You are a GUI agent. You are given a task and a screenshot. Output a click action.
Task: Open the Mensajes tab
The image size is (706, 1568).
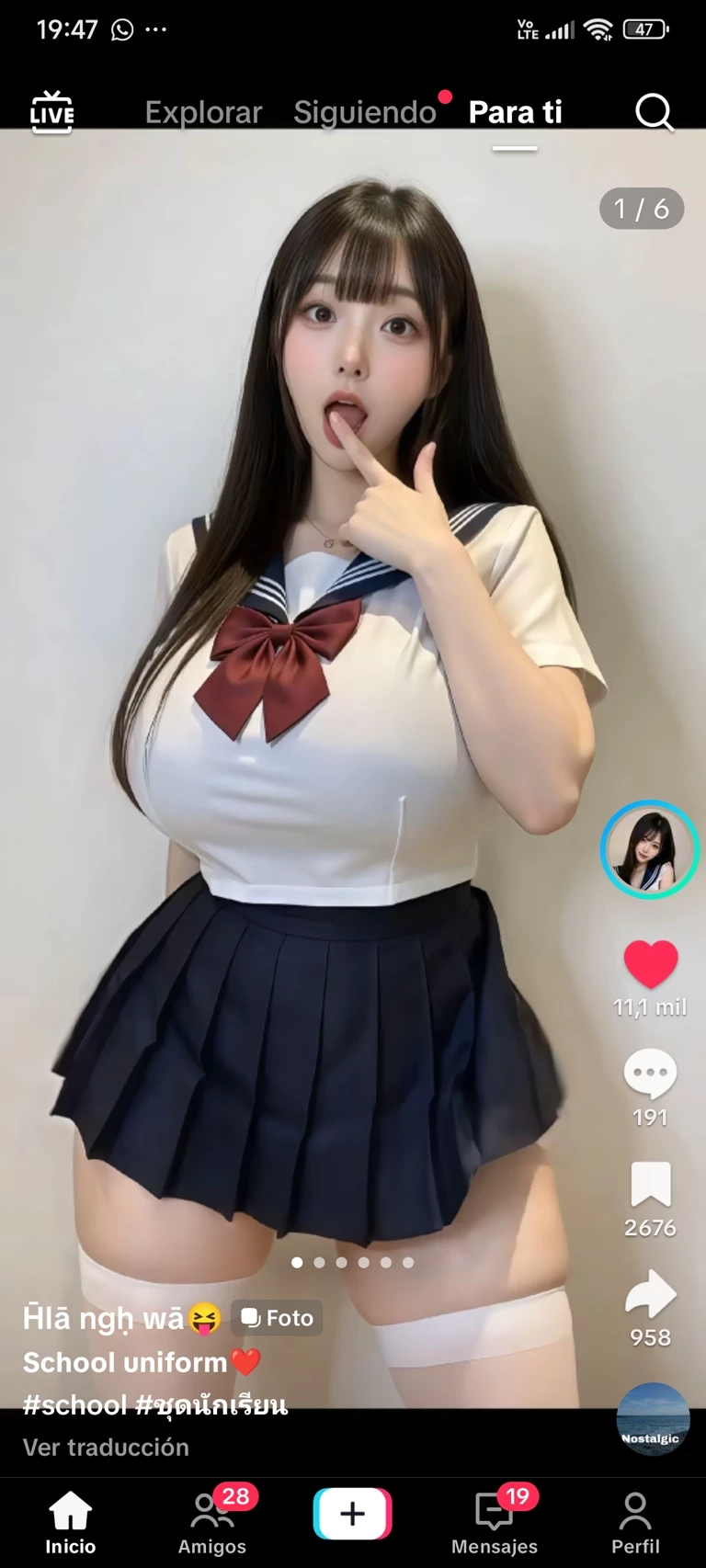[x=495, y=1522]
